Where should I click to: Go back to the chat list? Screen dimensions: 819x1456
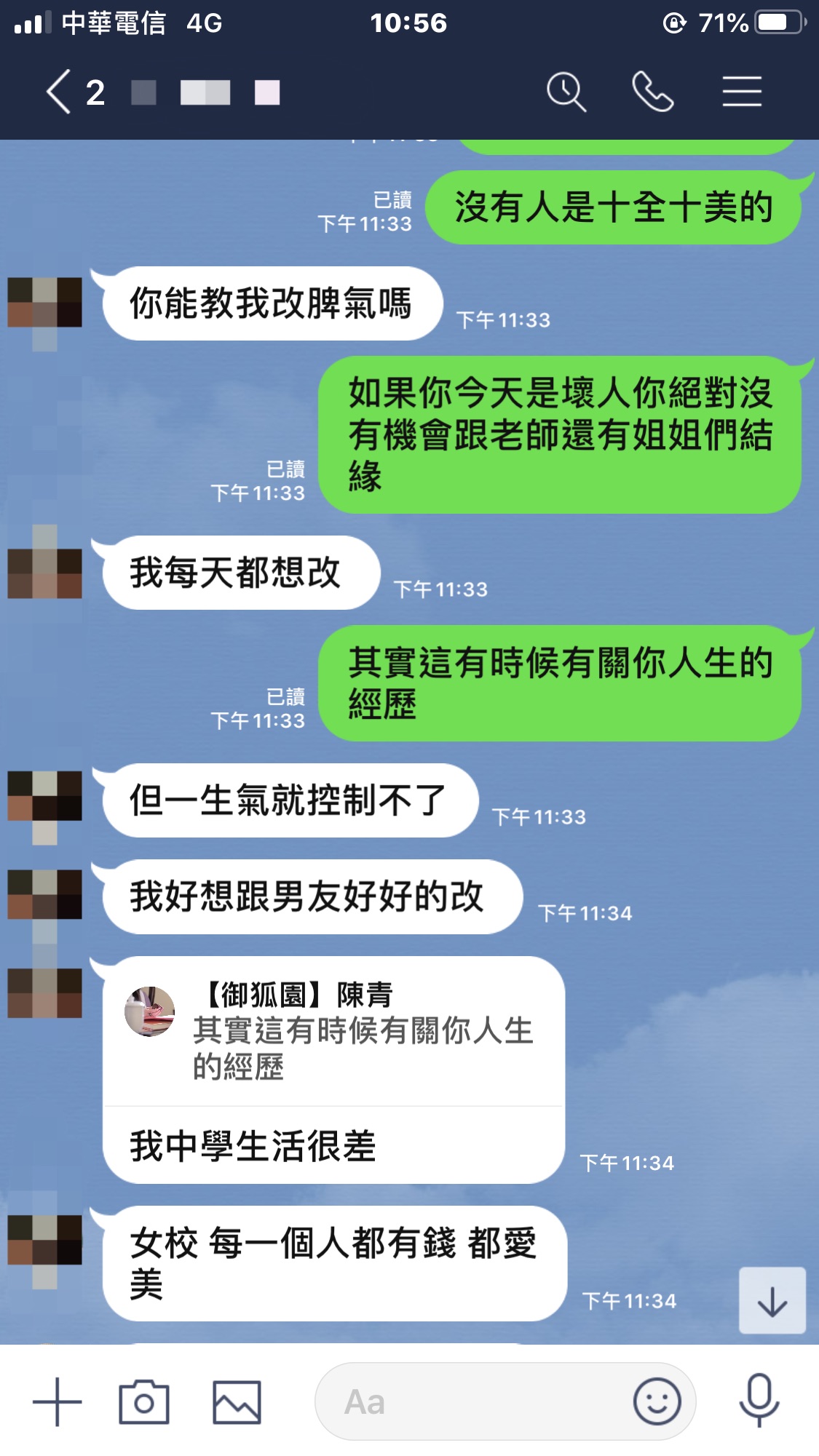[x=60, y=92]
